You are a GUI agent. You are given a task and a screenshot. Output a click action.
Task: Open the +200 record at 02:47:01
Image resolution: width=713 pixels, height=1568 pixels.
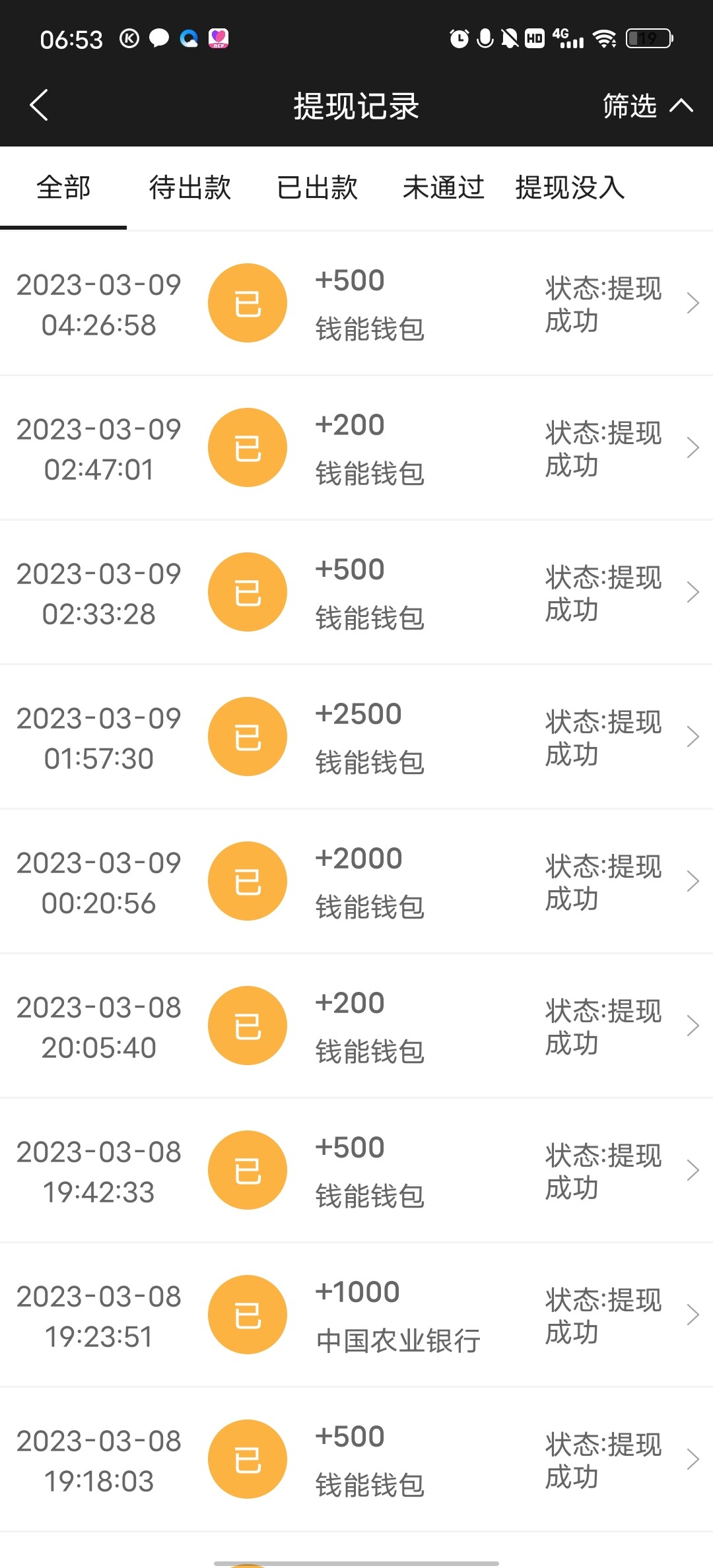(x=356, y=448)
